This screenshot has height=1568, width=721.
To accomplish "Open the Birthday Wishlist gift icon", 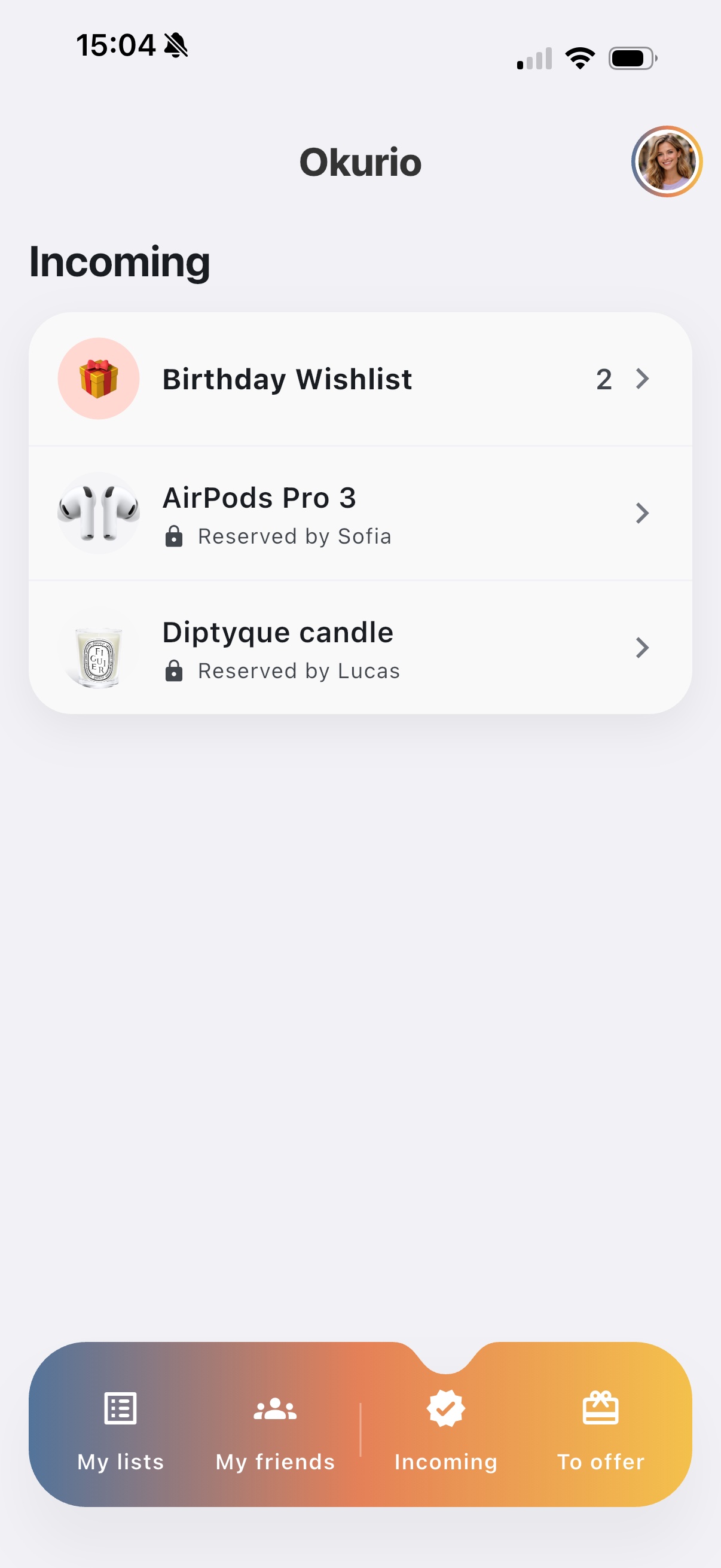I will click(99, 379).
